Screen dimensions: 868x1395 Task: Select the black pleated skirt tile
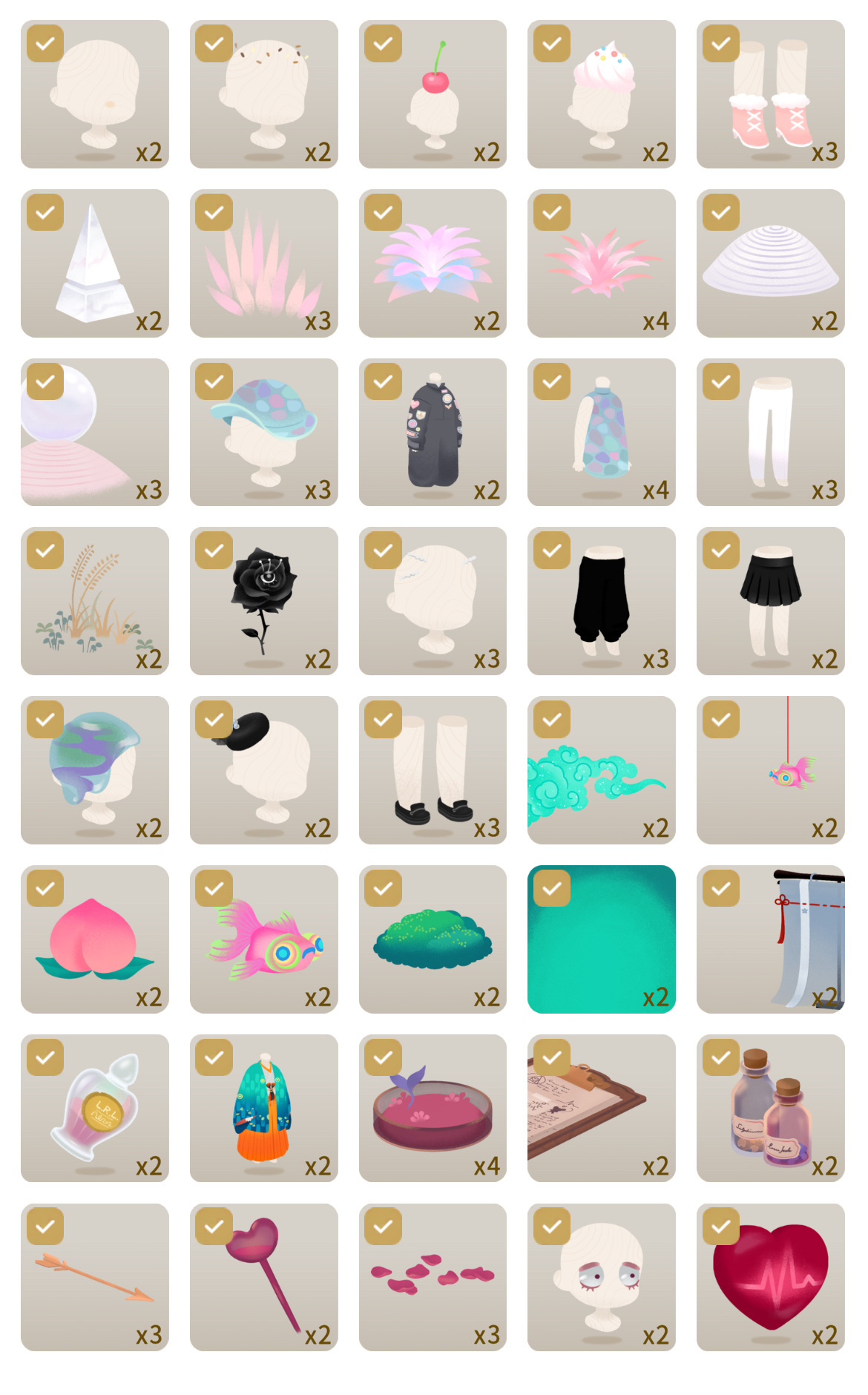(x=770, y=601)
